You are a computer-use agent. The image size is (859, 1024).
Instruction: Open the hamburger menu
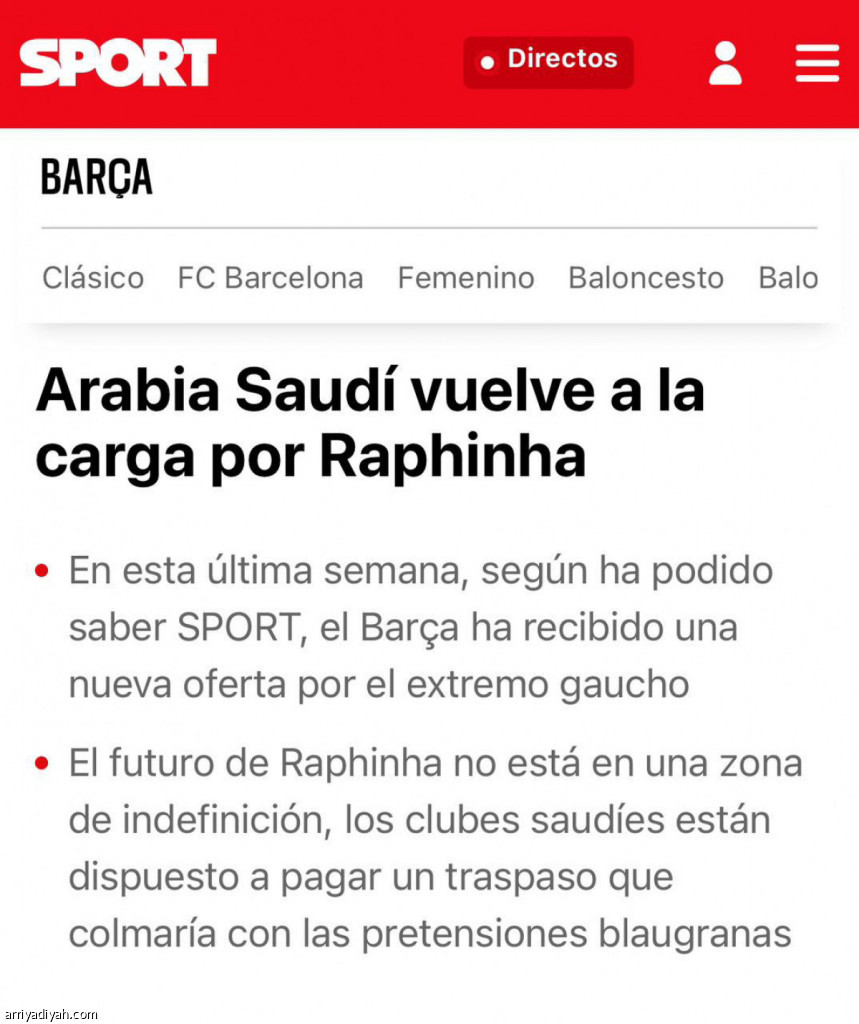(x=816, y=63)
